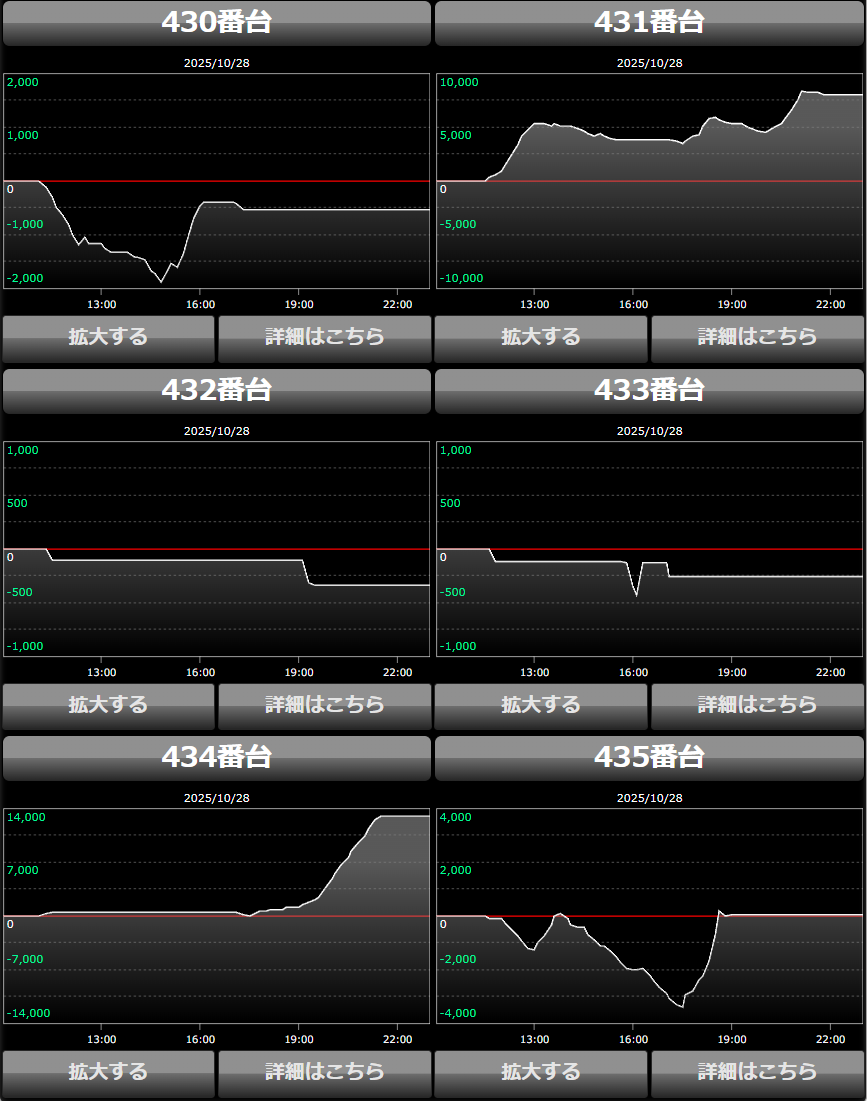Open the 430番台 header bar
This screenshot has height=1101, width=867.
pyautogui.click(x=216, y=23)
